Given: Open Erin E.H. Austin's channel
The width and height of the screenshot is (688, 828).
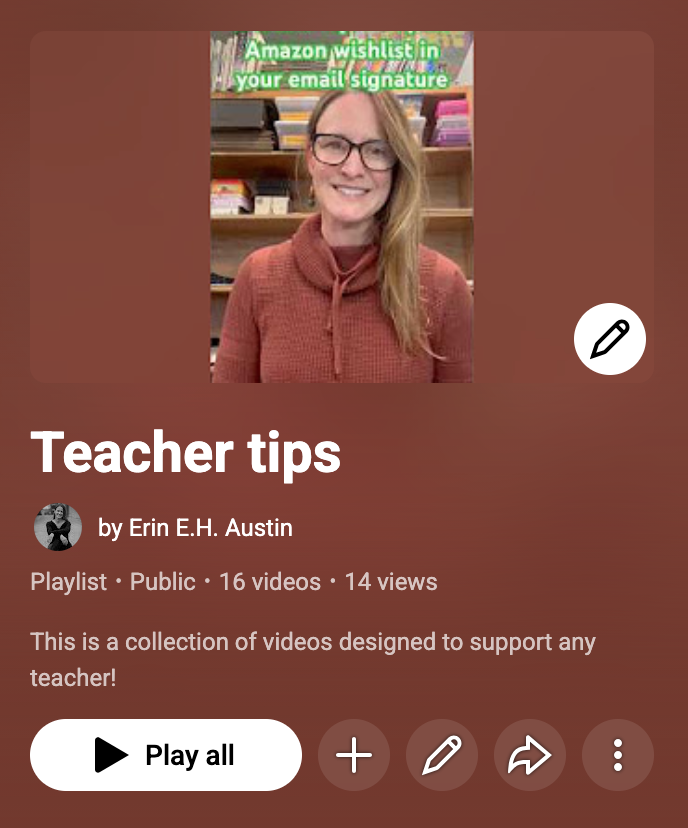Looking at the screenshot, I should [195, 527].
